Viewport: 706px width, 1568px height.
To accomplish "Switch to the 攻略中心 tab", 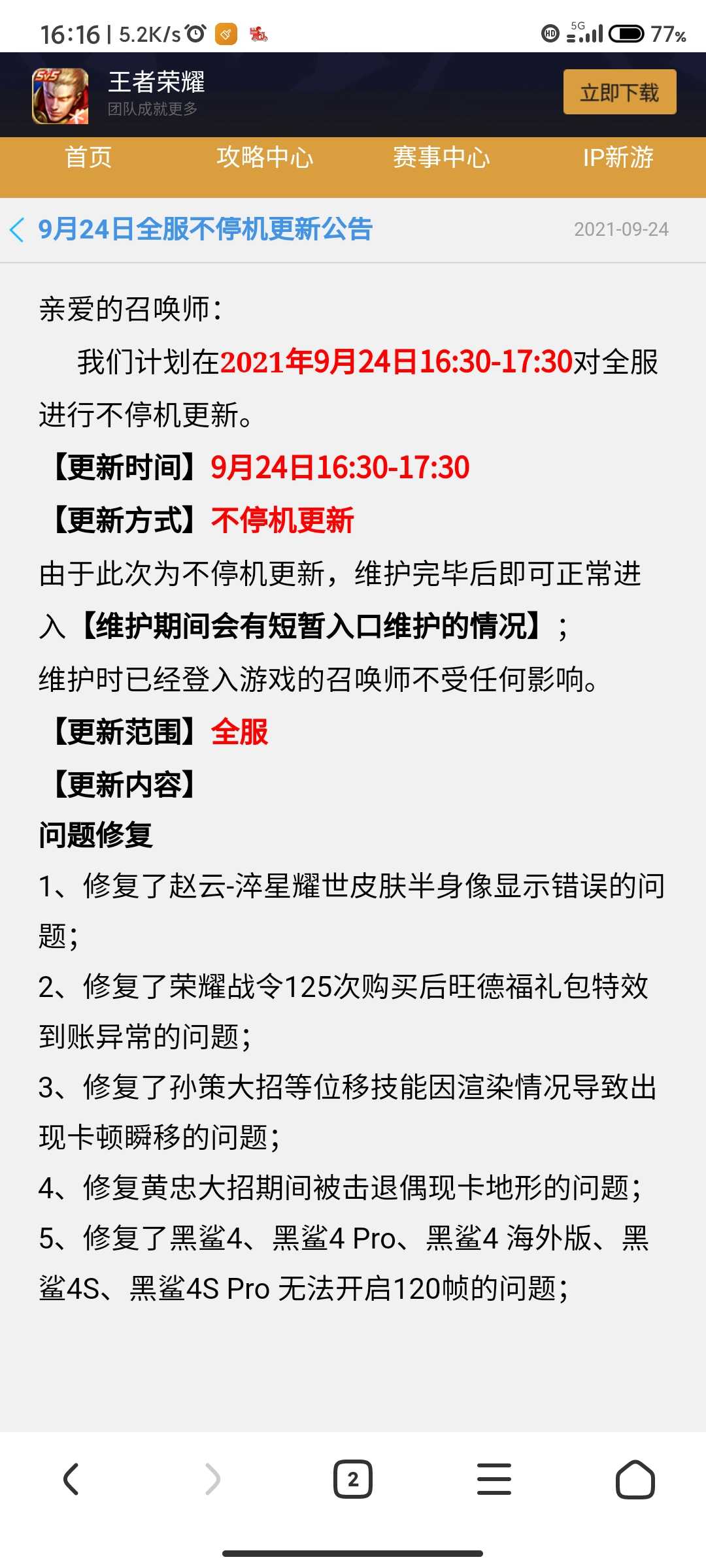I will click(x=265, y=157).
